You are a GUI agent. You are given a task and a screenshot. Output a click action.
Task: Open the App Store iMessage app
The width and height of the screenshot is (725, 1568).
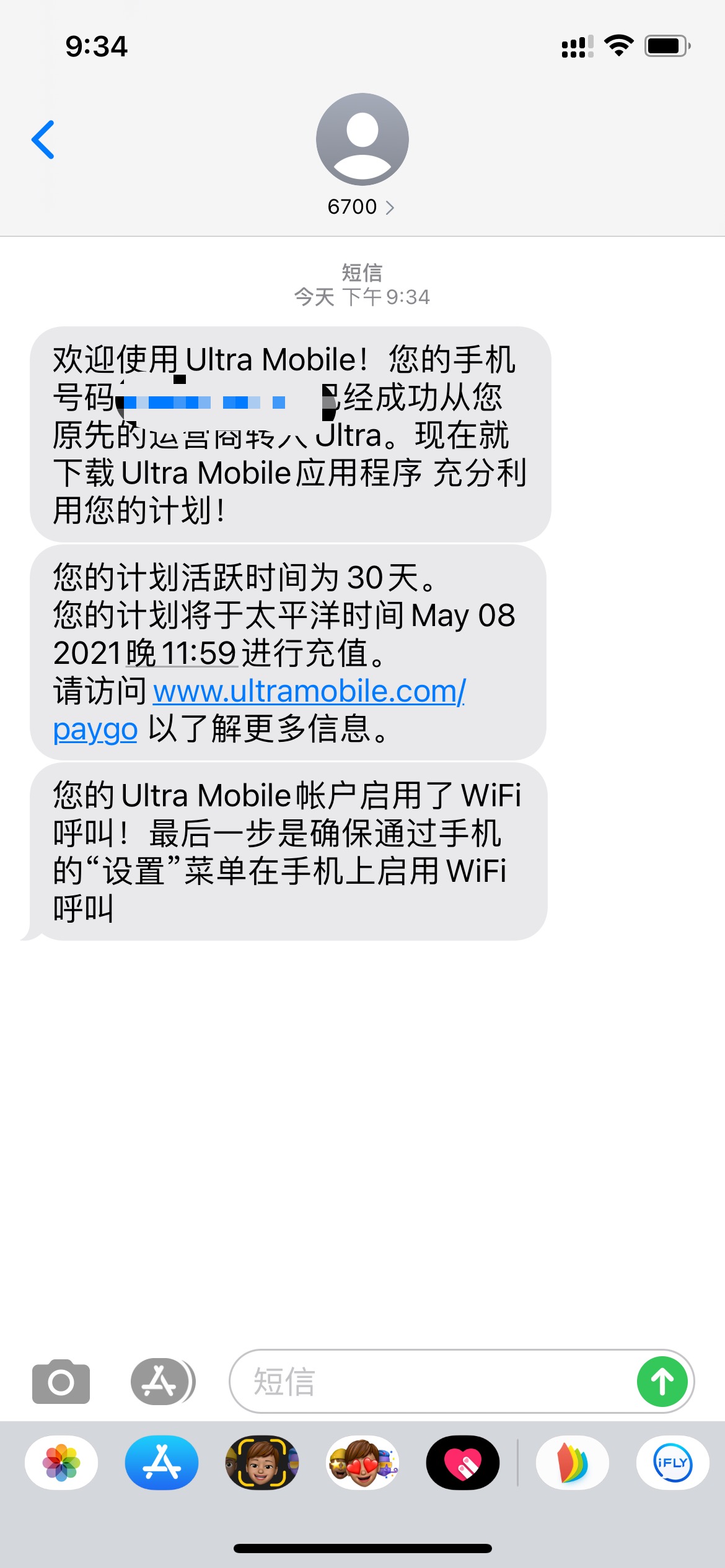coord(162,1462)
